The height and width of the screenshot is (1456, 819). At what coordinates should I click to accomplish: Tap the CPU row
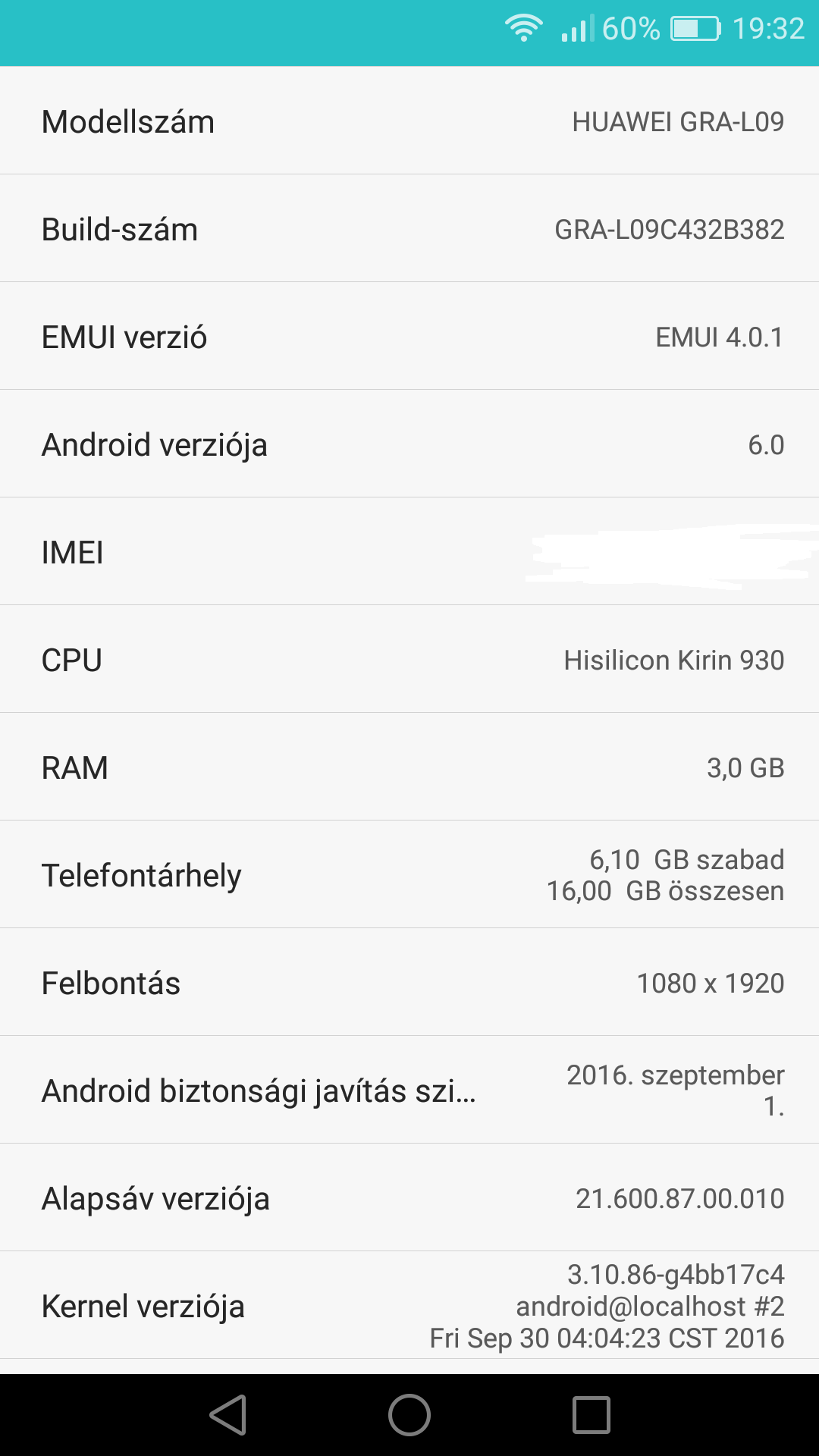[409, 659]
